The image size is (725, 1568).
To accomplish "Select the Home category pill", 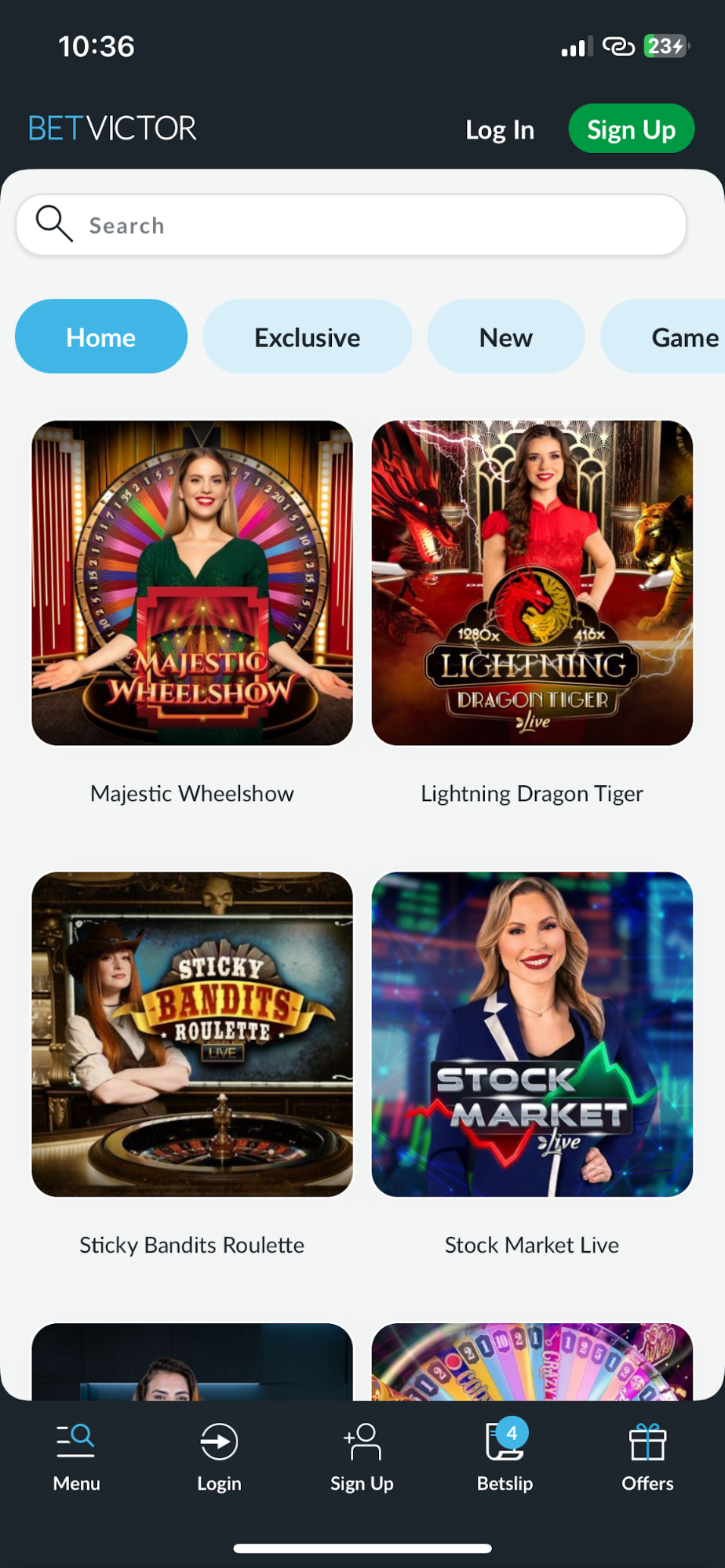I will pyautogui.click(x=100, y=336).
